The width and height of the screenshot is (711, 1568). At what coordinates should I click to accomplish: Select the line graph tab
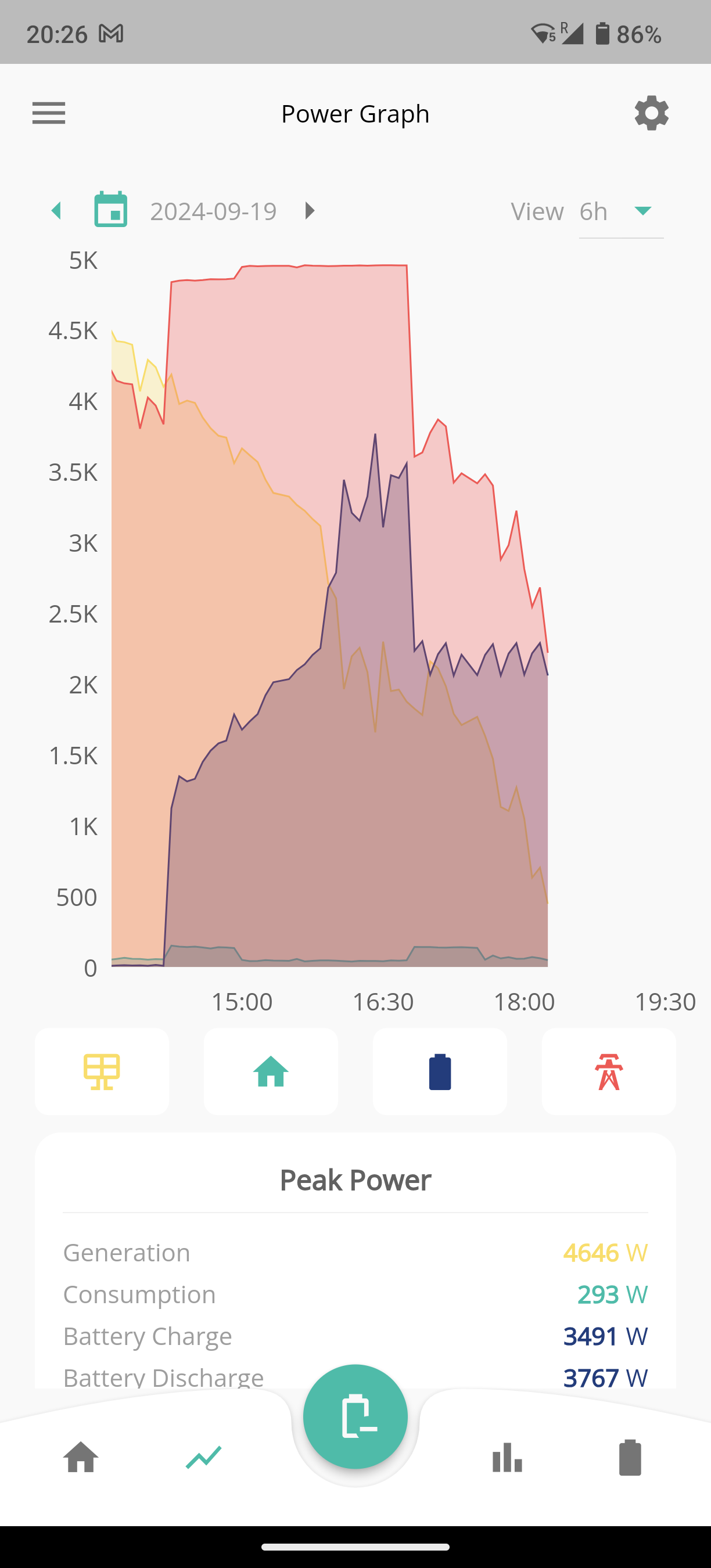(x=204, y=1458)
